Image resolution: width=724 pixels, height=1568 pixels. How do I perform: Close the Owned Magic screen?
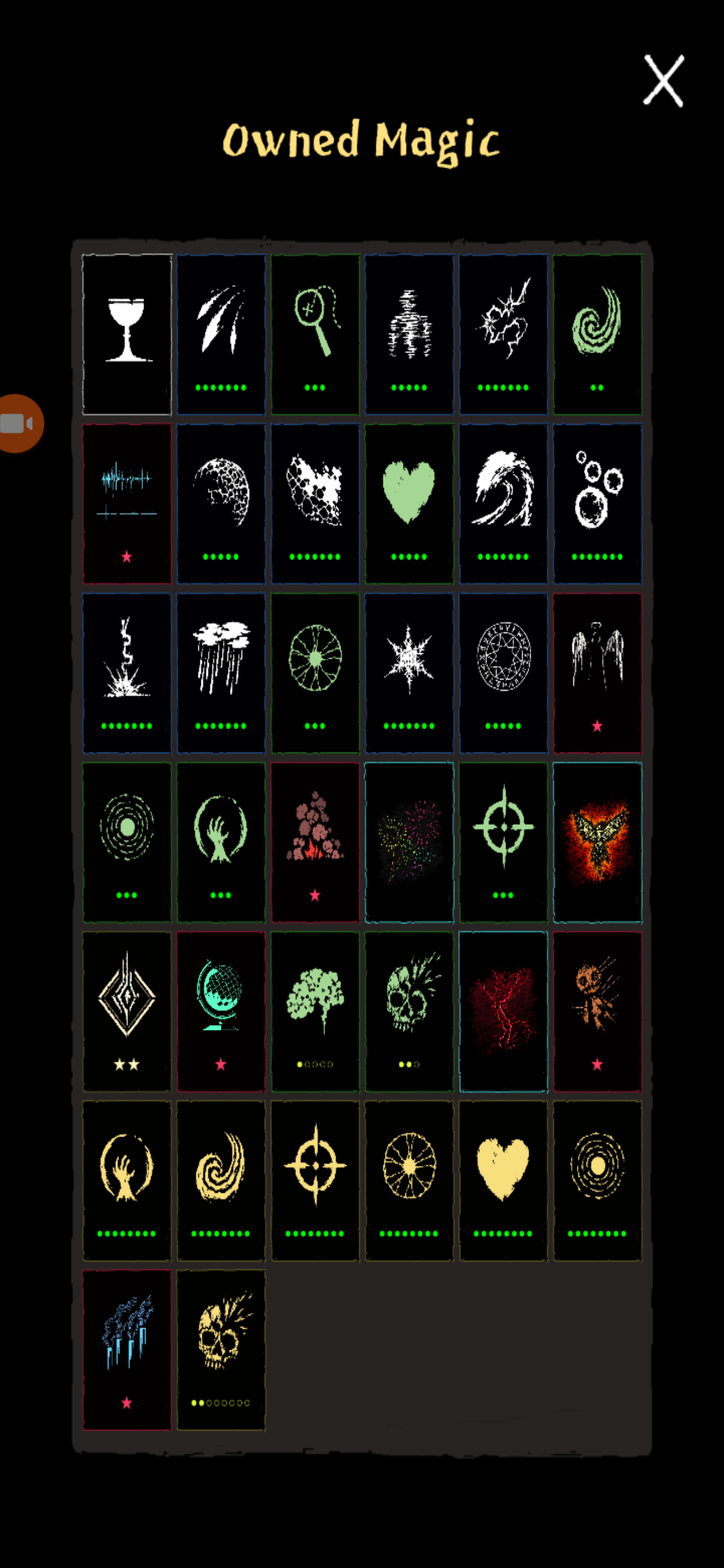point(663,81)
